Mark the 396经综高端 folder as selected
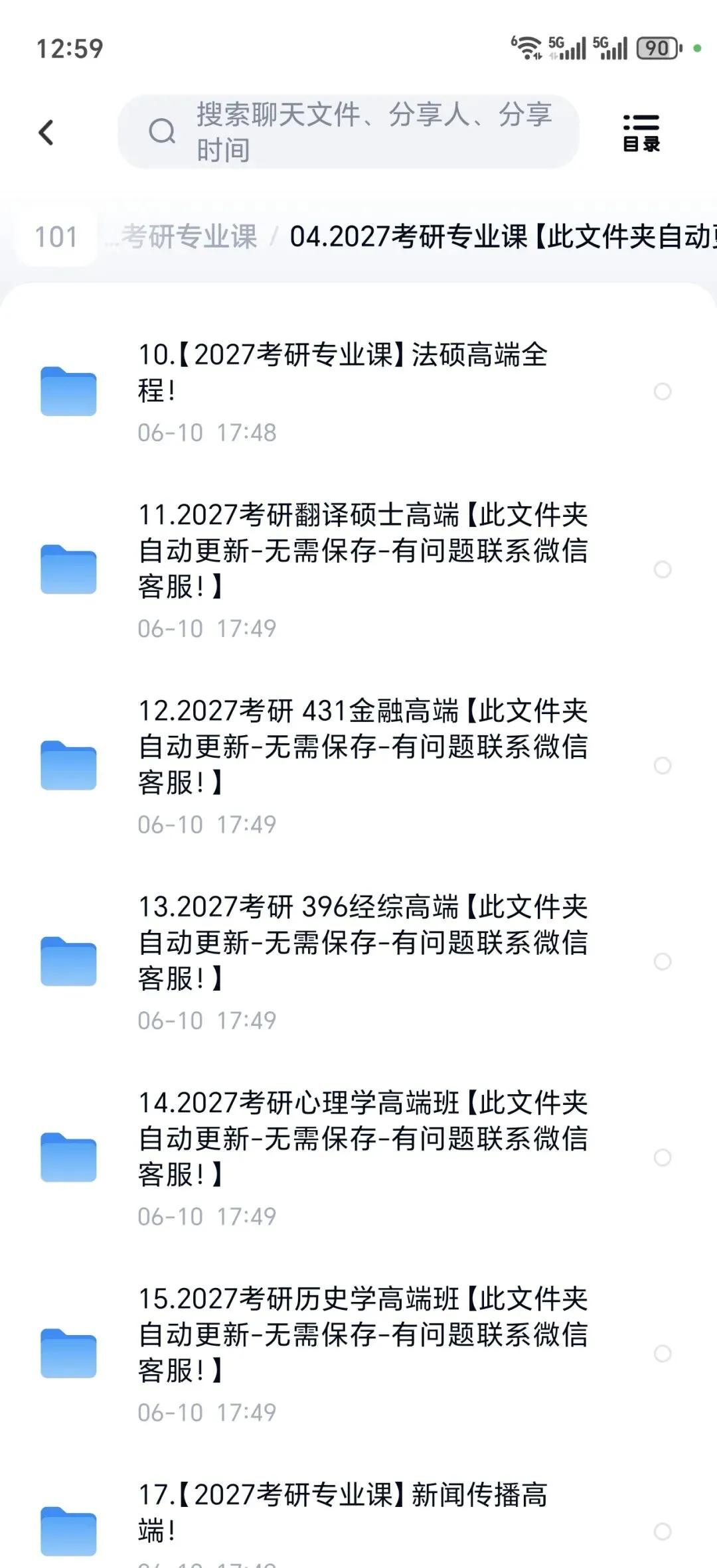Image resolution: width=717 pixels, height=1568 pixels. [663, 962]
